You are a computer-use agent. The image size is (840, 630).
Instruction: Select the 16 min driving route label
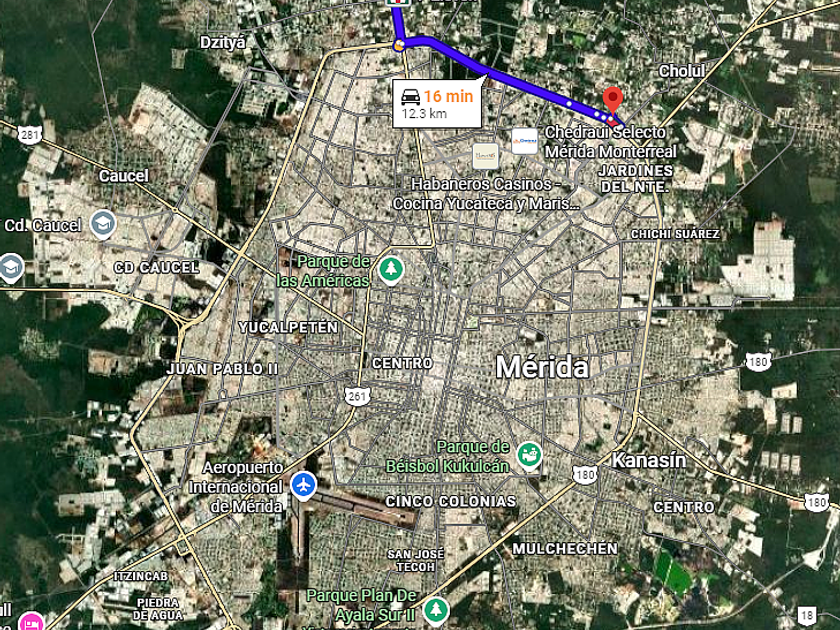pos(437,104)
